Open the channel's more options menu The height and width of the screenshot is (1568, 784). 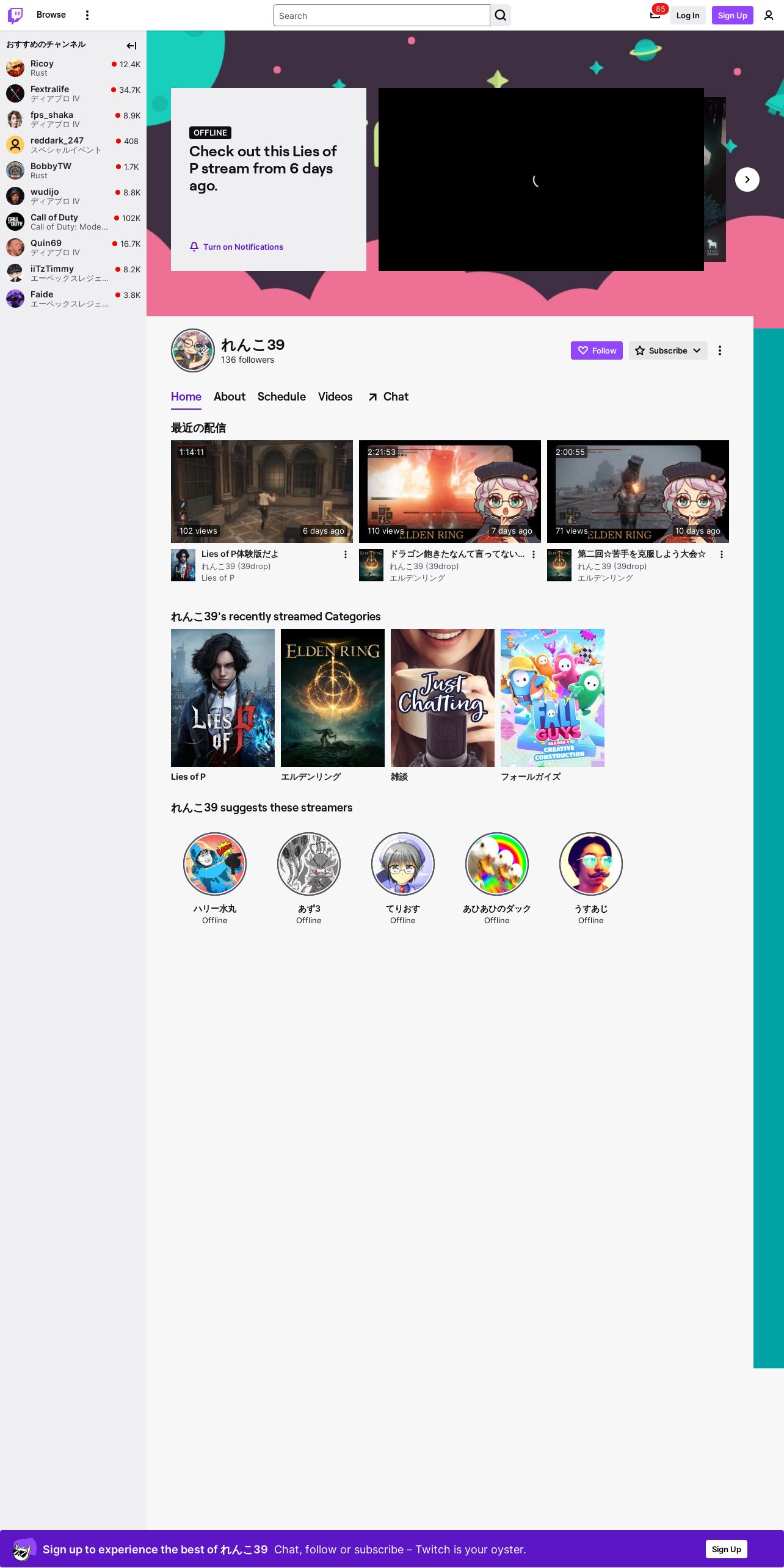coord(720,350)
